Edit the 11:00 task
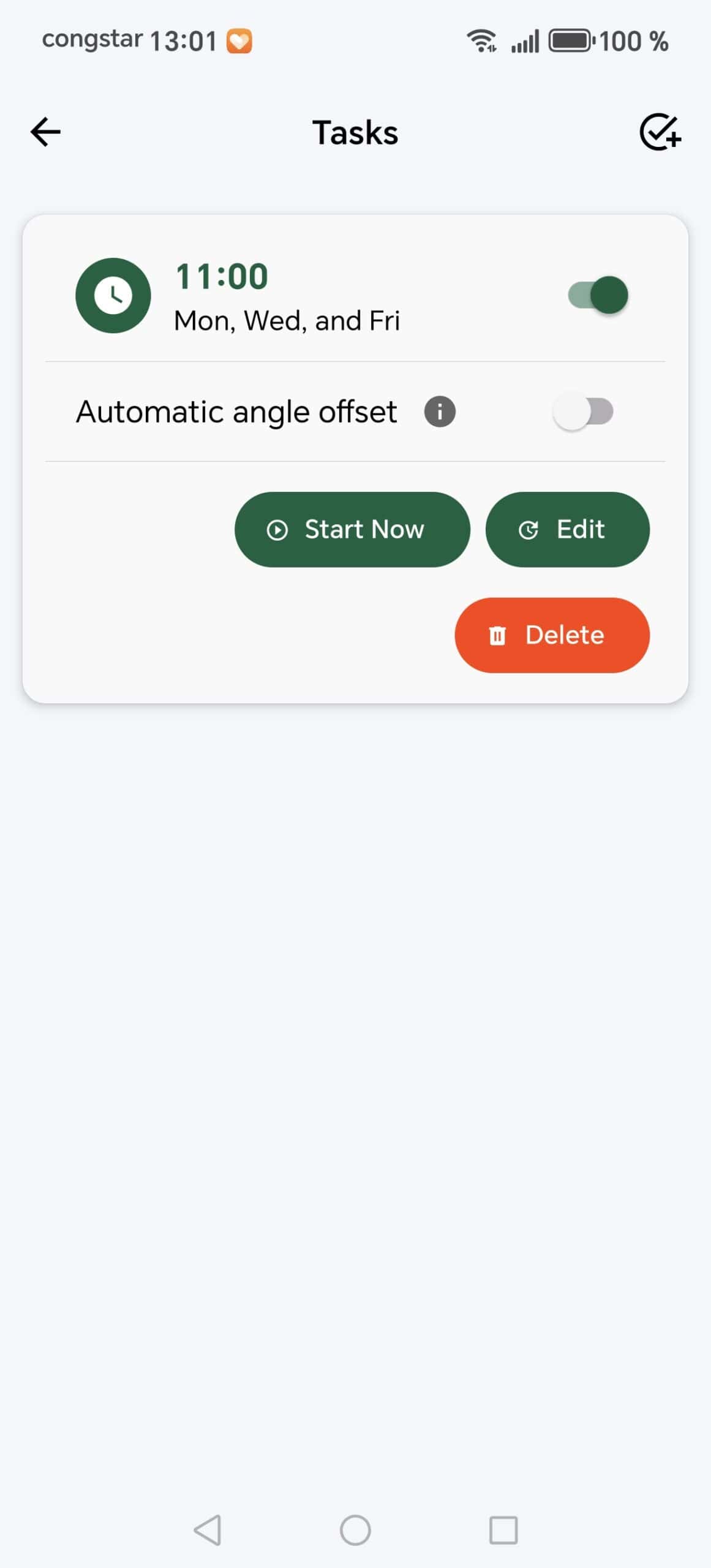This screenshot has height=1568, width=711. [x=567, y=529]
